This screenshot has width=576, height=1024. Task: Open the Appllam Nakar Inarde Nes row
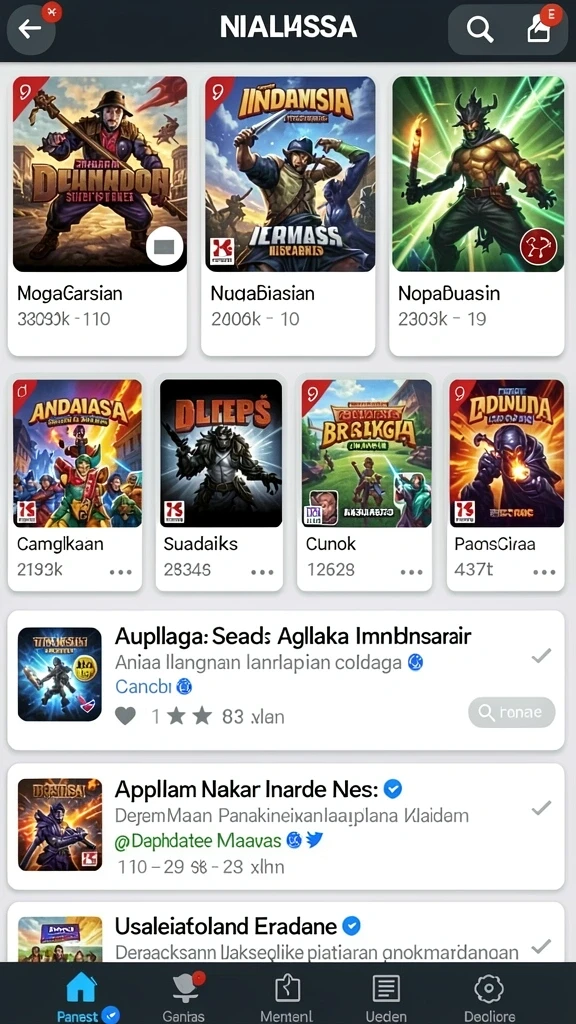[x=286, y=826]
